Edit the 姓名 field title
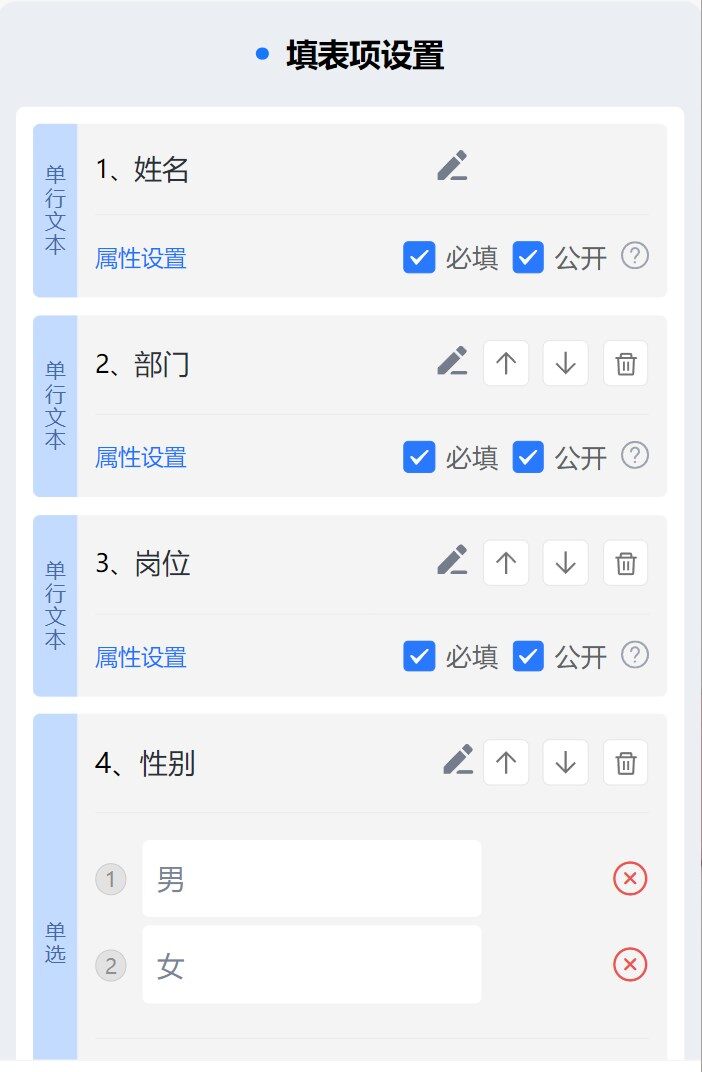 452,166
